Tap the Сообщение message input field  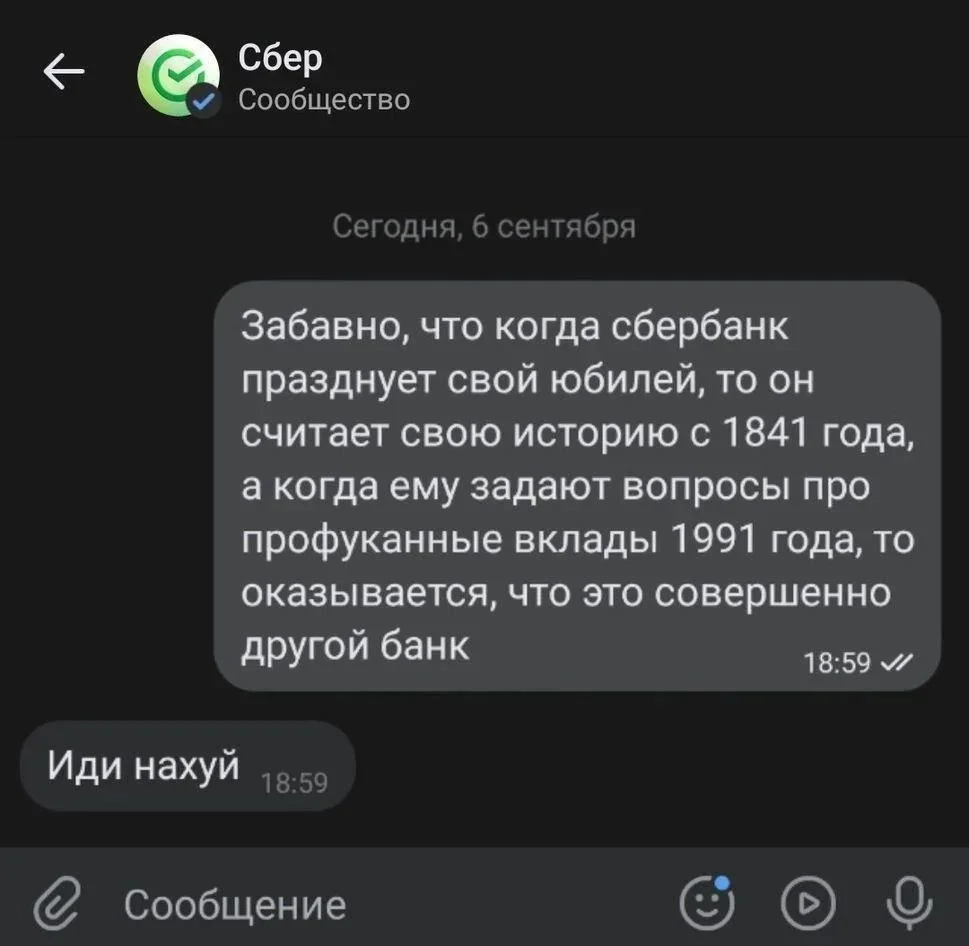click(x=380, y=905)
